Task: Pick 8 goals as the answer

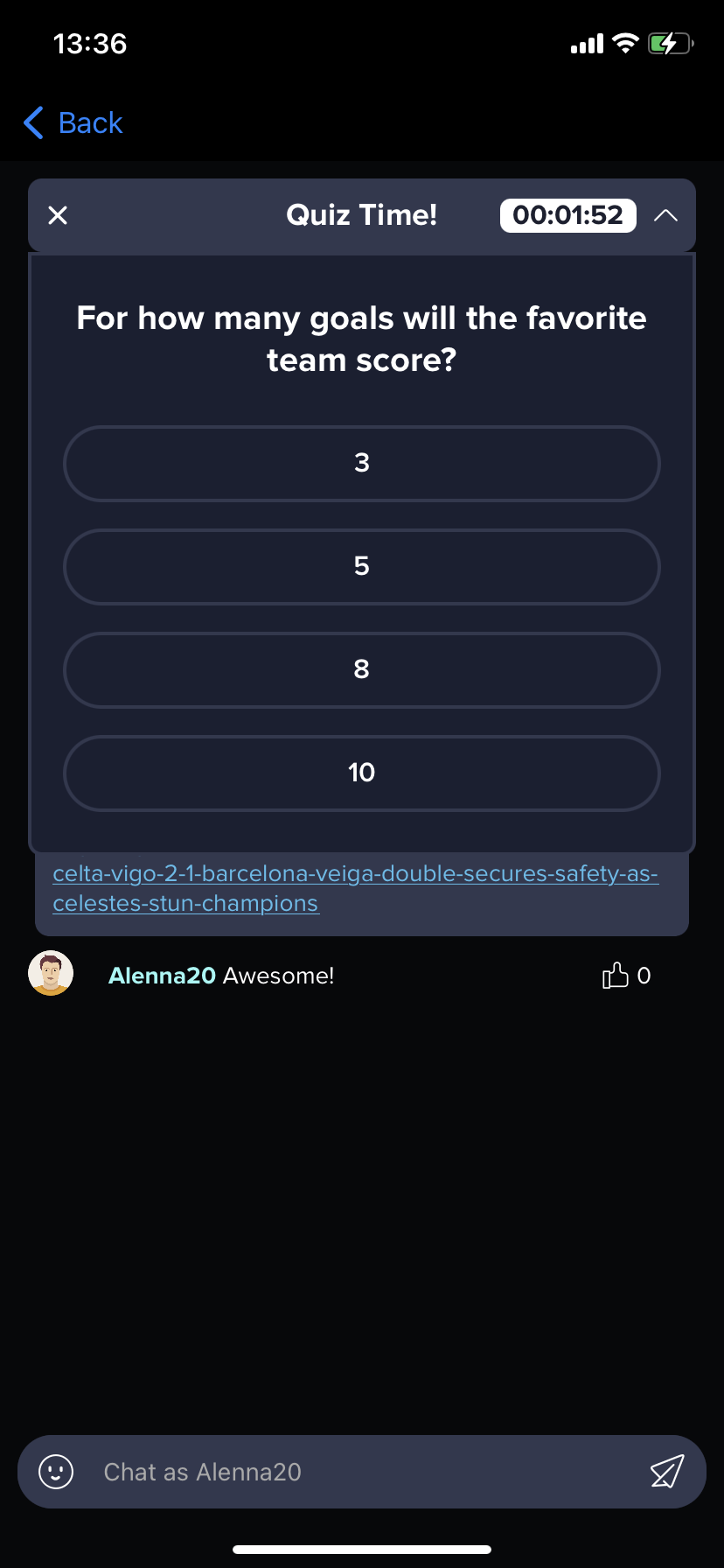Action: [x=362, y=670]
